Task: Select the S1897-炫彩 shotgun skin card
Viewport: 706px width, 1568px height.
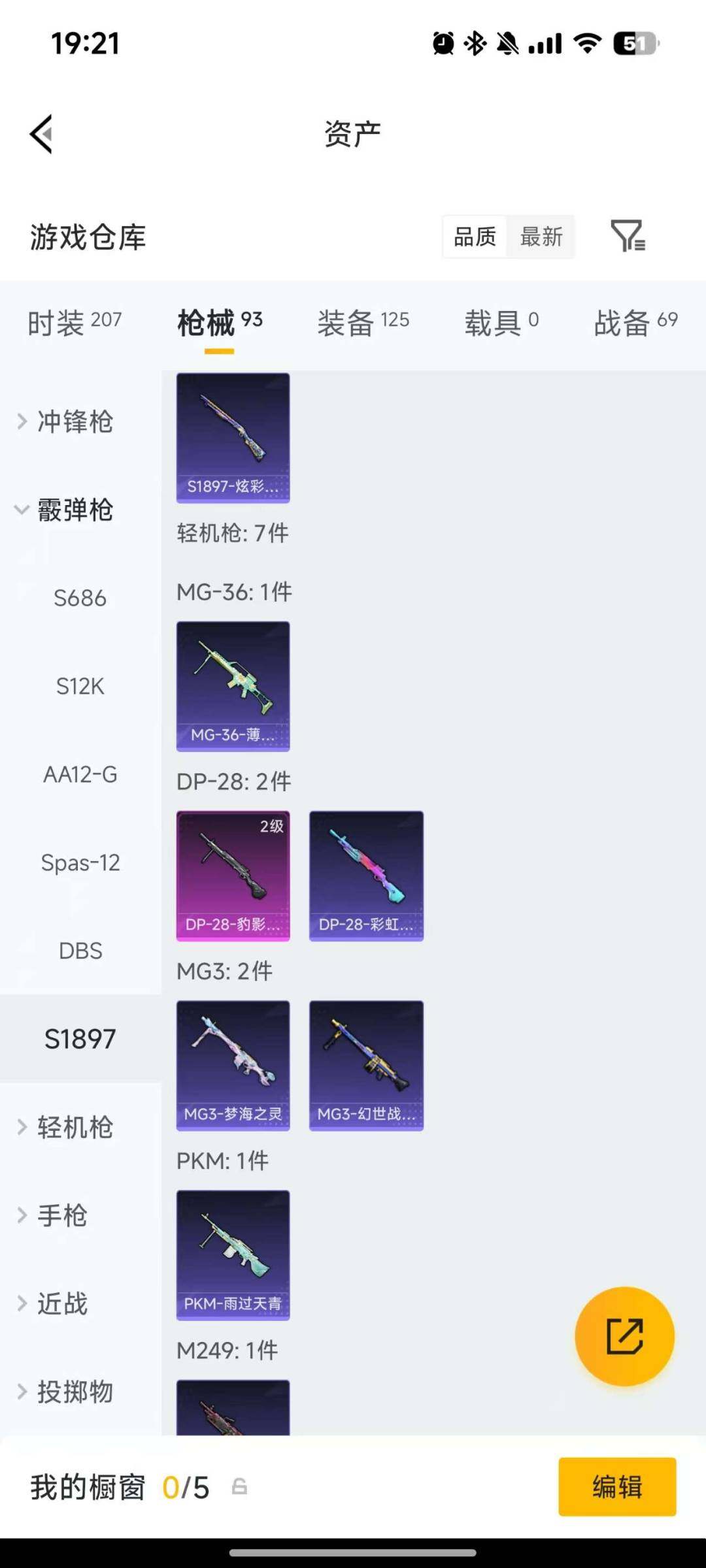Action: click(233, 438)
